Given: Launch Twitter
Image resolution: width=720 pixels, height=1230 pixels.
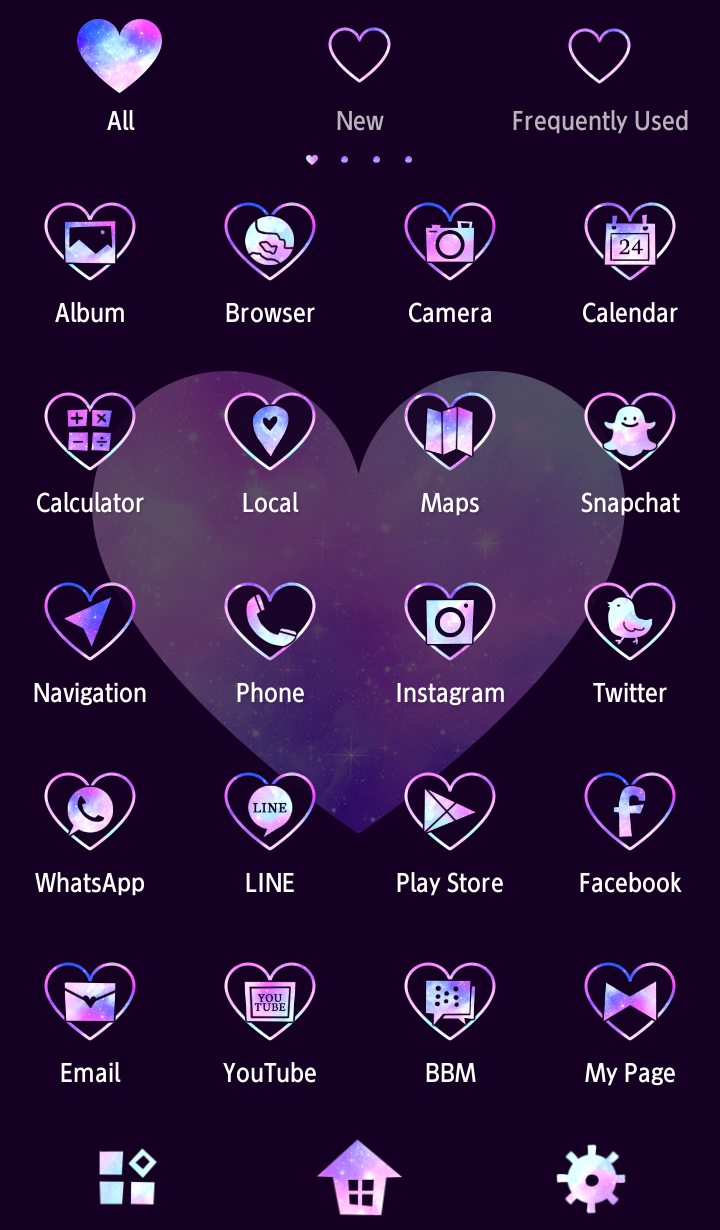Looking at the screenshot, I should 630,620.
